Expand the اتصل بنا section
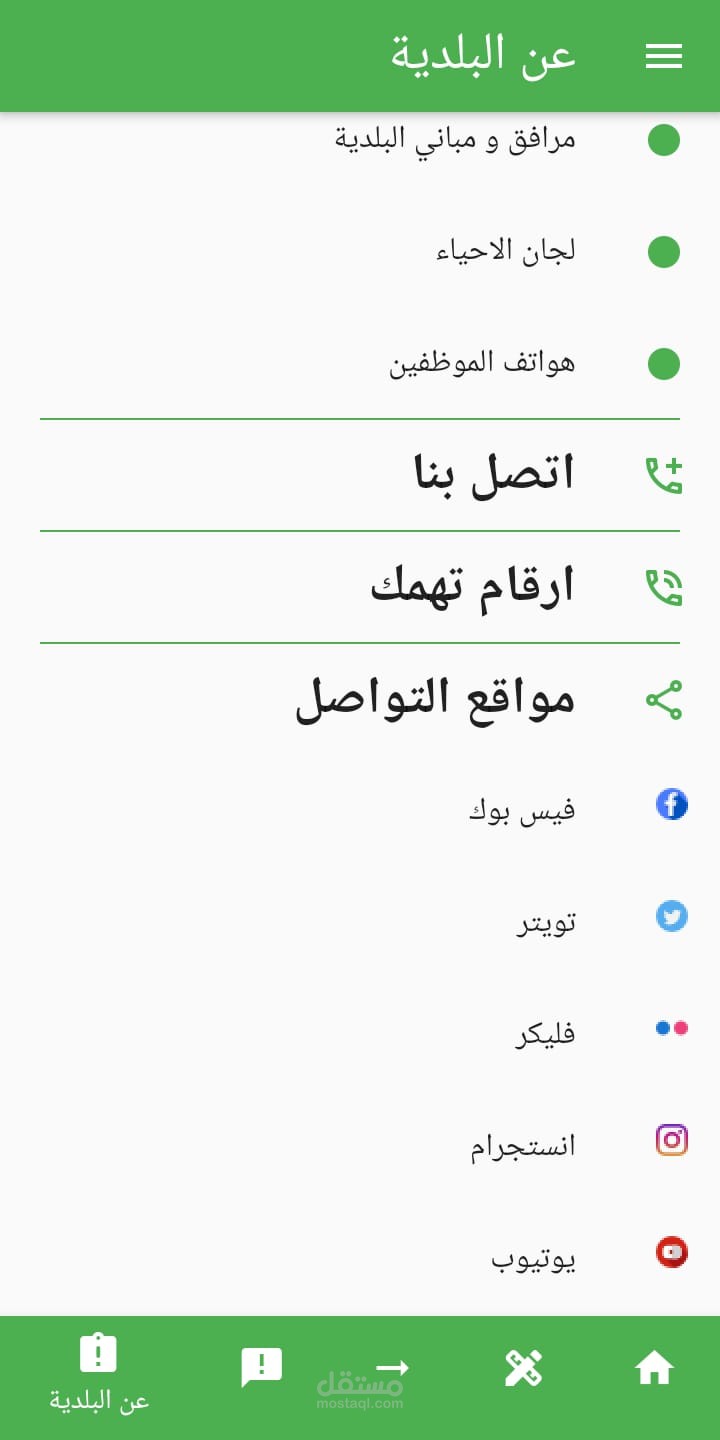Image resolution: width=720 pixels, height=1440 pixels. pyautogui.click(x=360, y=475)
